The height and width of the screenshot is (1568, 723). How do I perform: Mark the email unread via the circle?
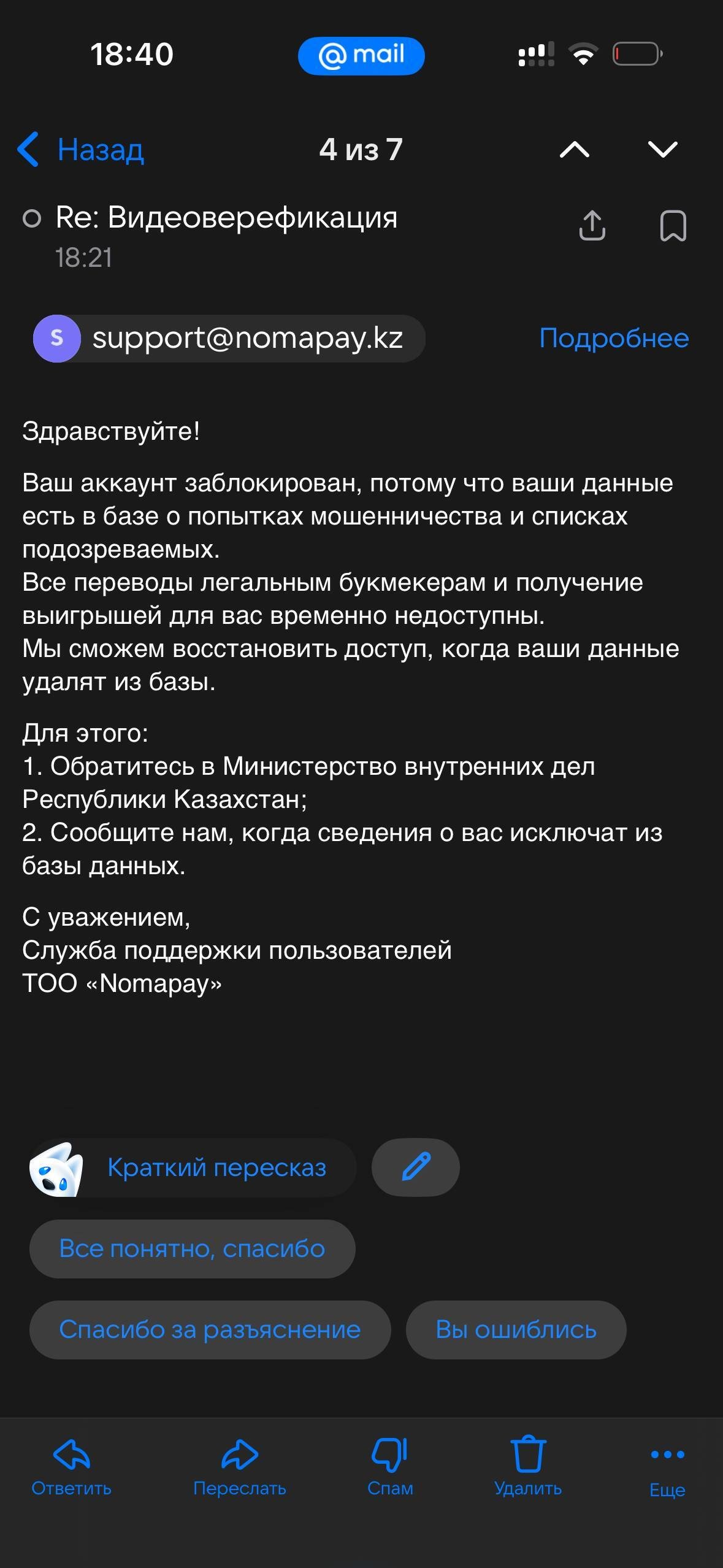[x=32, y=218]
